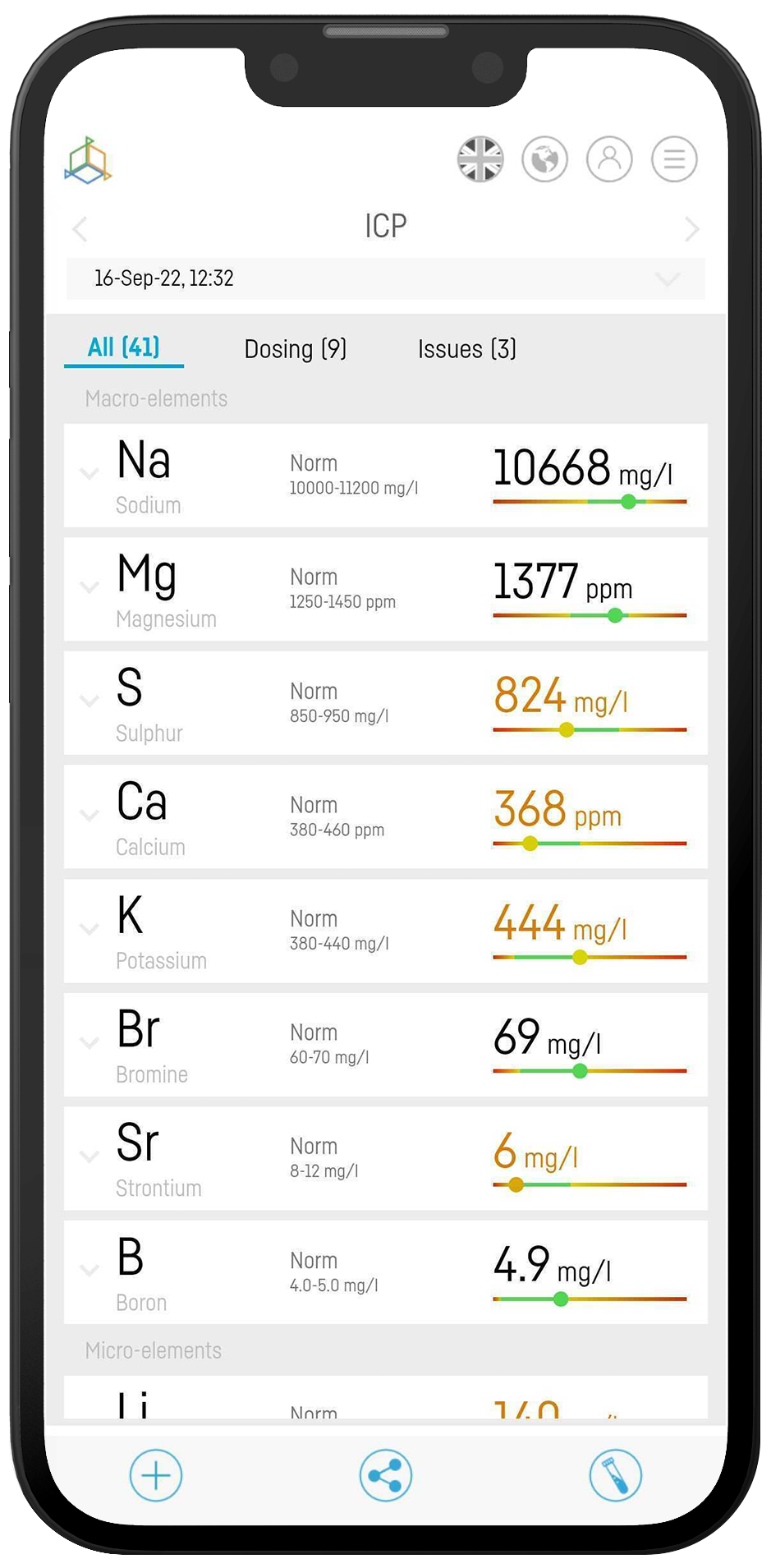Expand the Potassium row
Screen dimensions: 771x1568
click(89, 929)
